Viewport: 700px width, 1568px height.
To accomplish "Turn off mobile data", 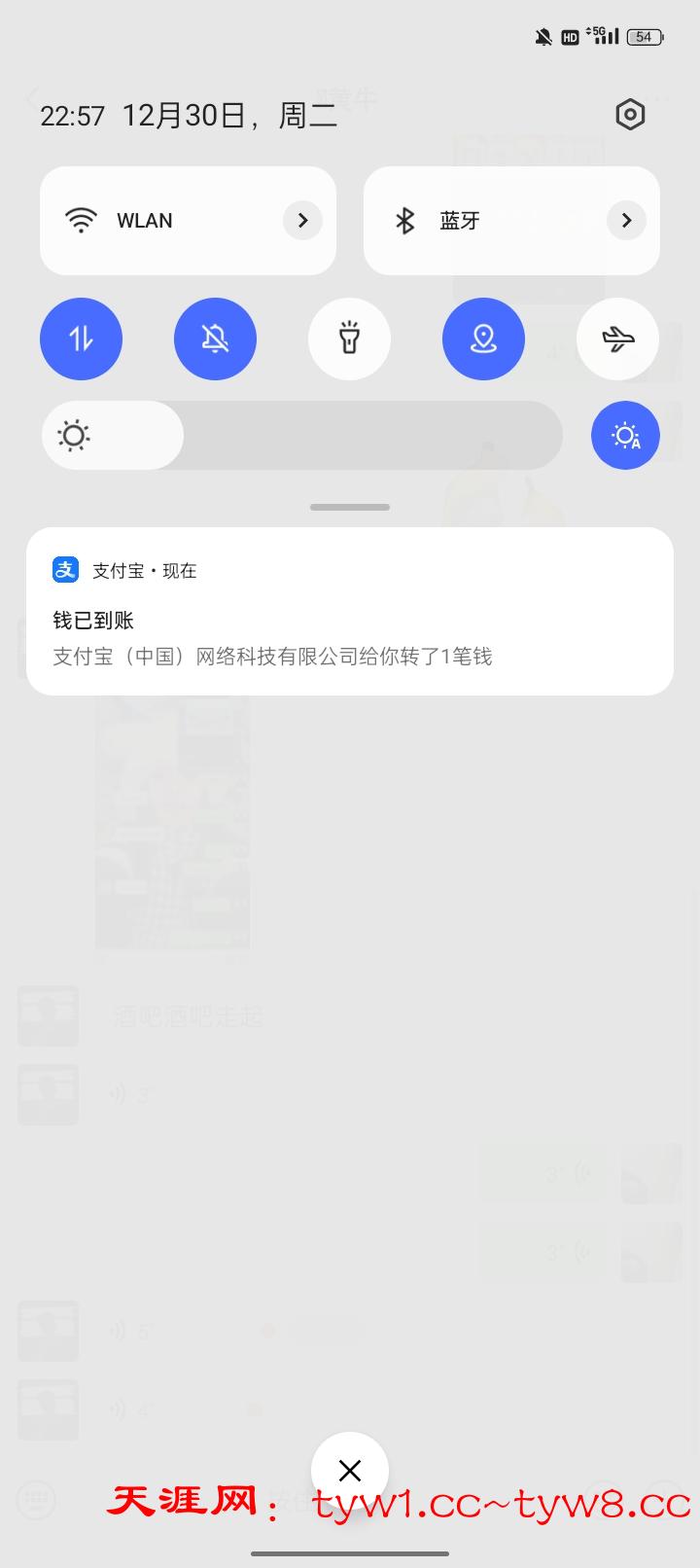I will [x=81, y=339].
